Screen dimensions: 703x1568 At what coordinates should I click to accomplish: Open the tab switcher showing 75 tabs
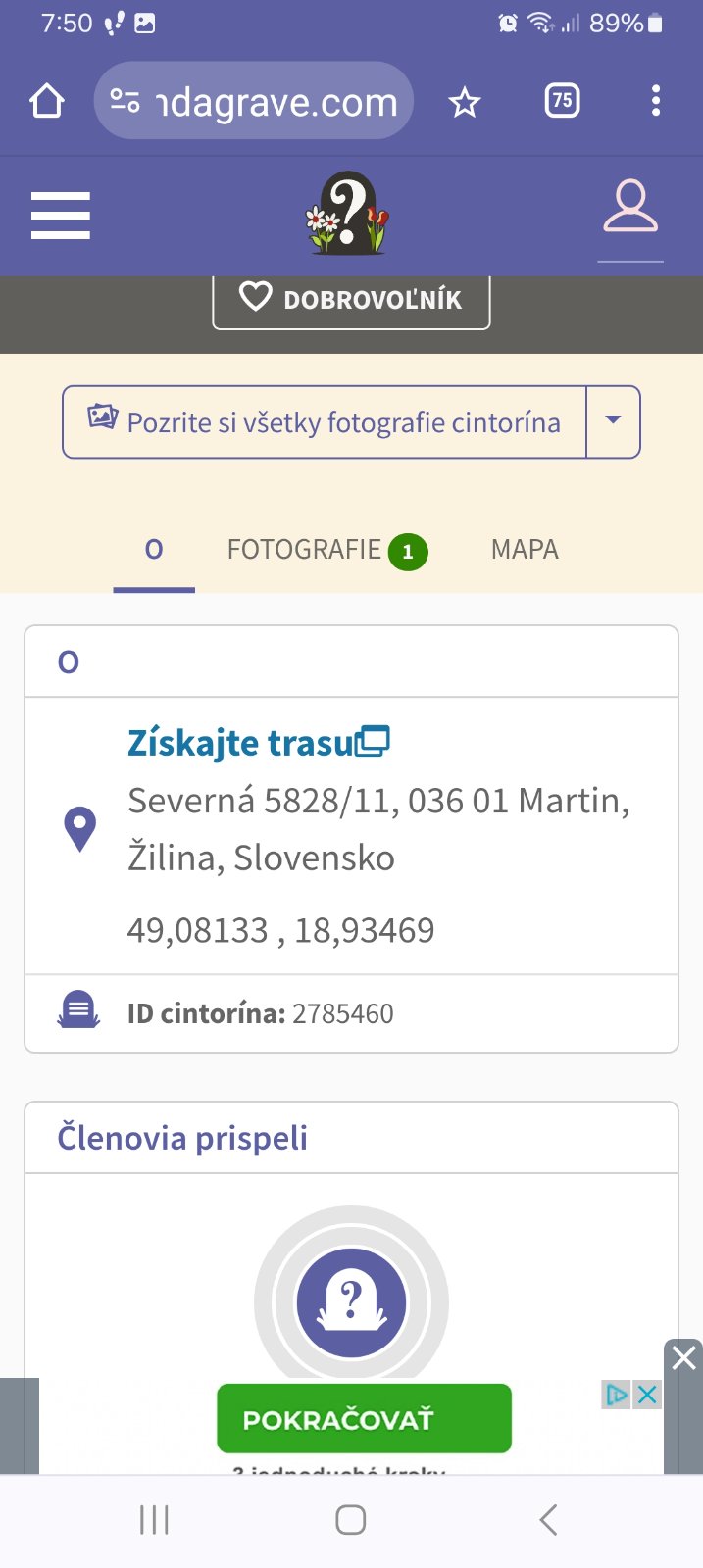562,100
